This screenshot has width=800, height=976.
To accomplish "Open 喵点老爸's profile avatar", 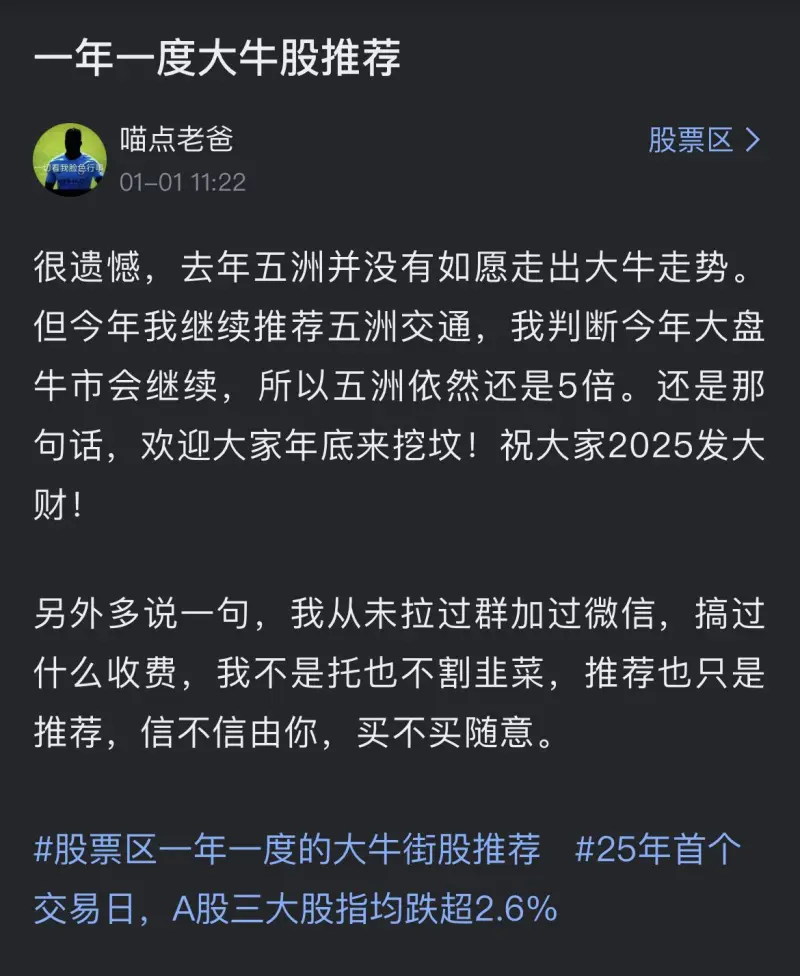I will [69, 160].
